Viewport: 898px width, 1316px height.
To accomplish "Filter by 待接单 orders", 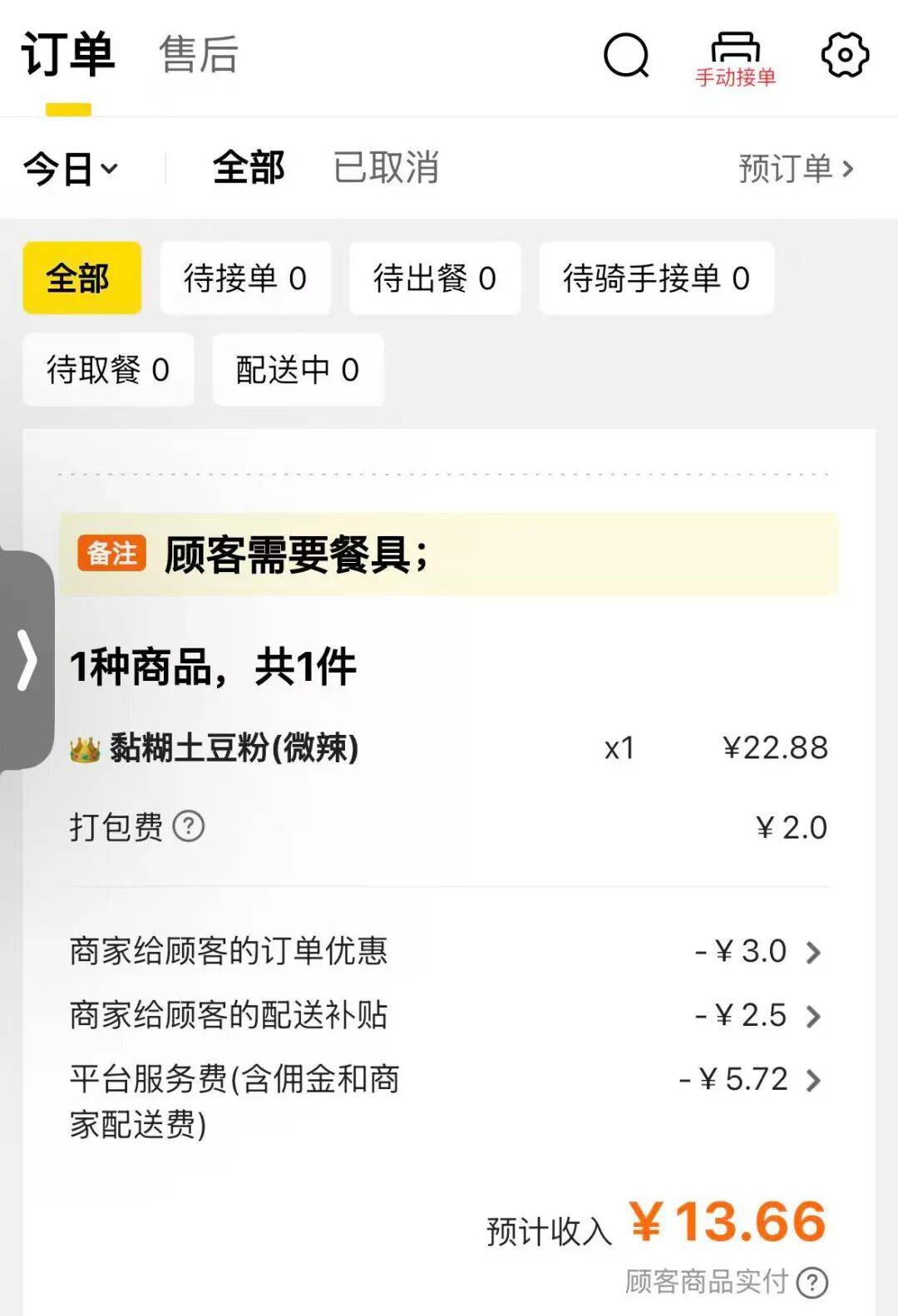I will pyautogui.click(x=245, y=278).
